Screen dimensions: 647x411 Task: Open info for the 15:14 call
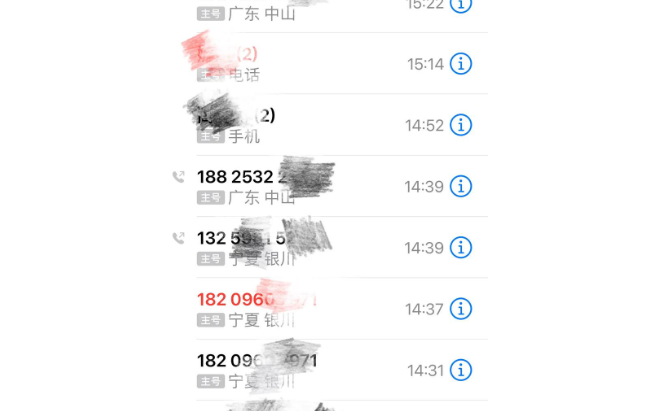click(x=460, y=64)
